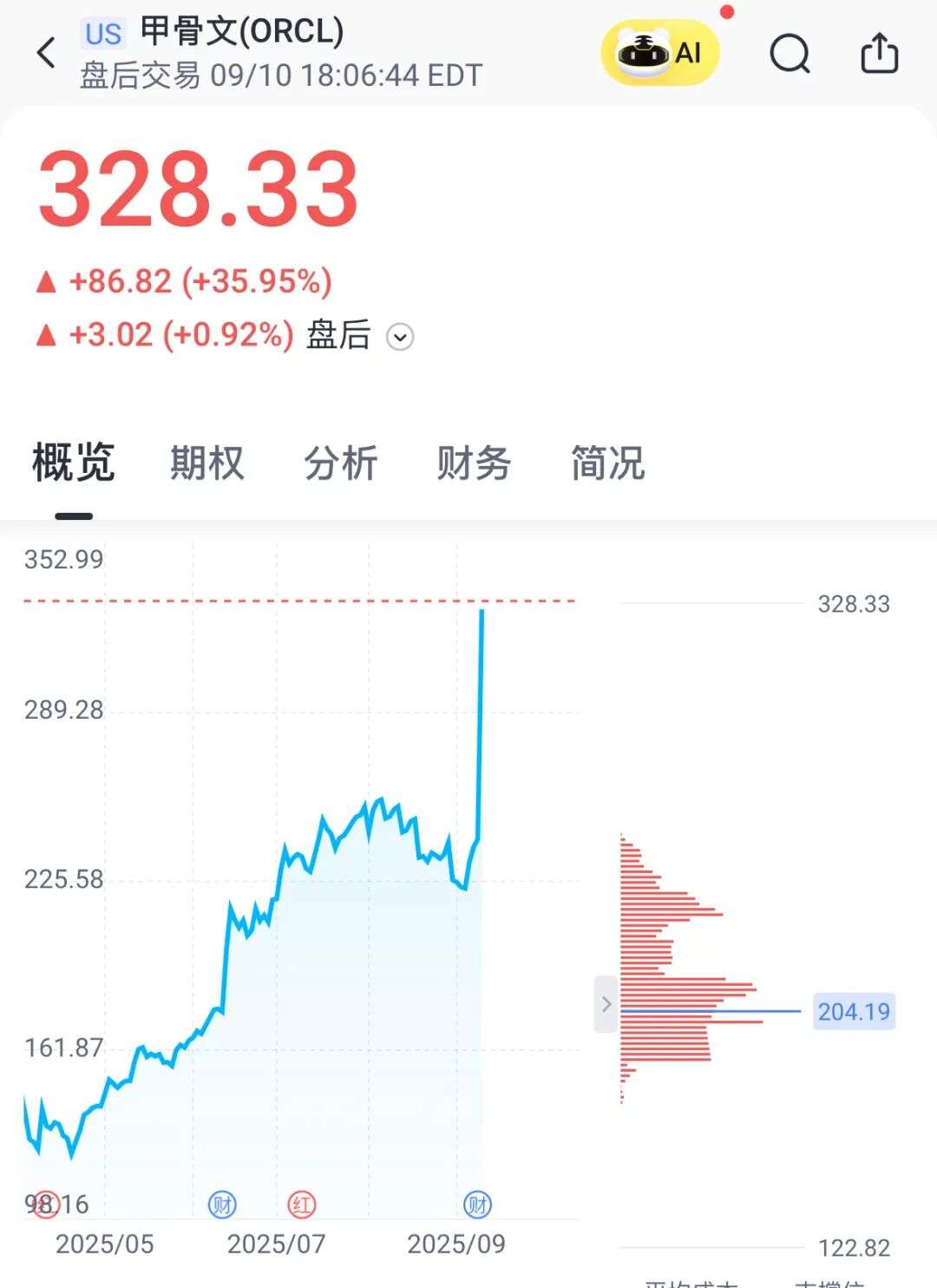Switch to the 概览 tab
937x1288 pixels.
point(74,463)
